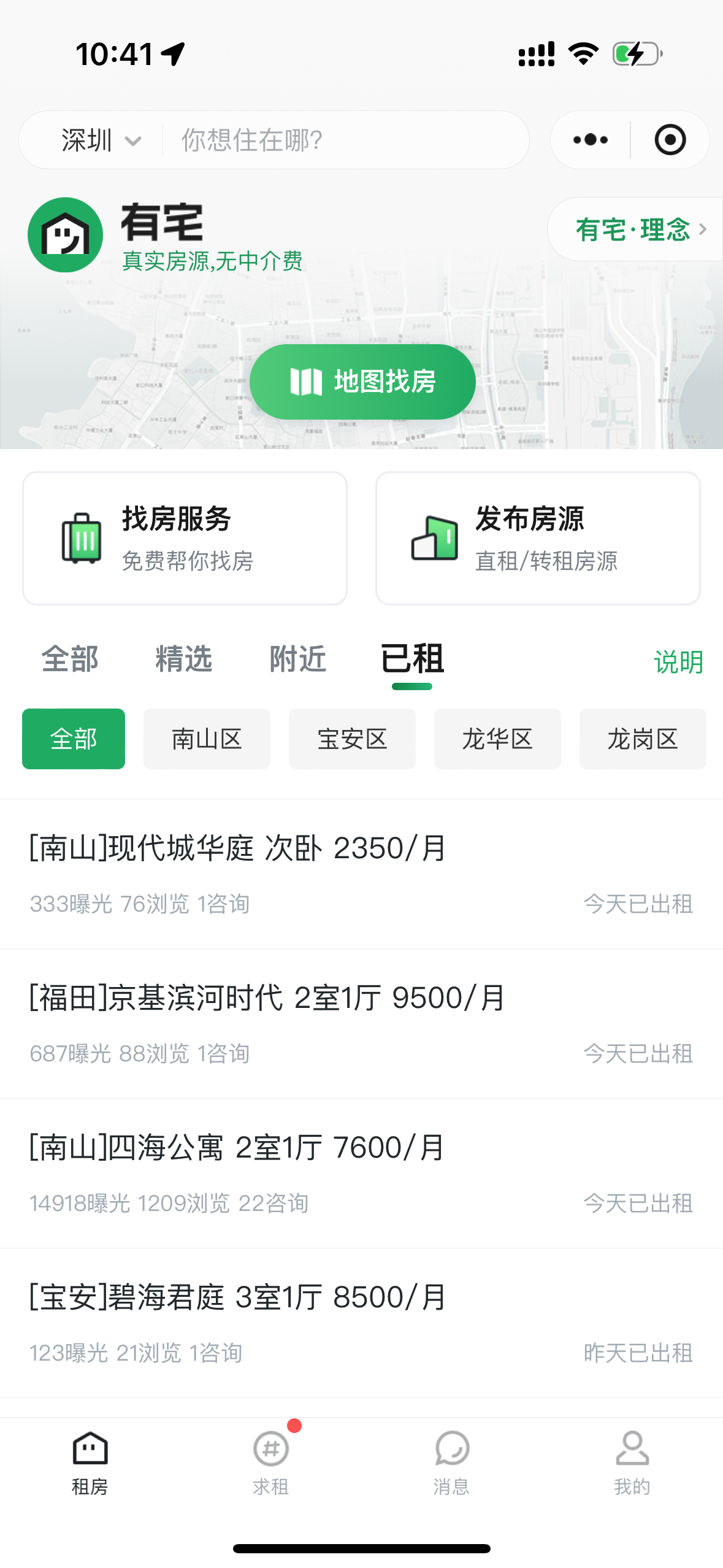Open the 四海公寓 2室1厅 listing
The width and height of the screenshot is (723, 1568).
click(x=361, y=1174)
